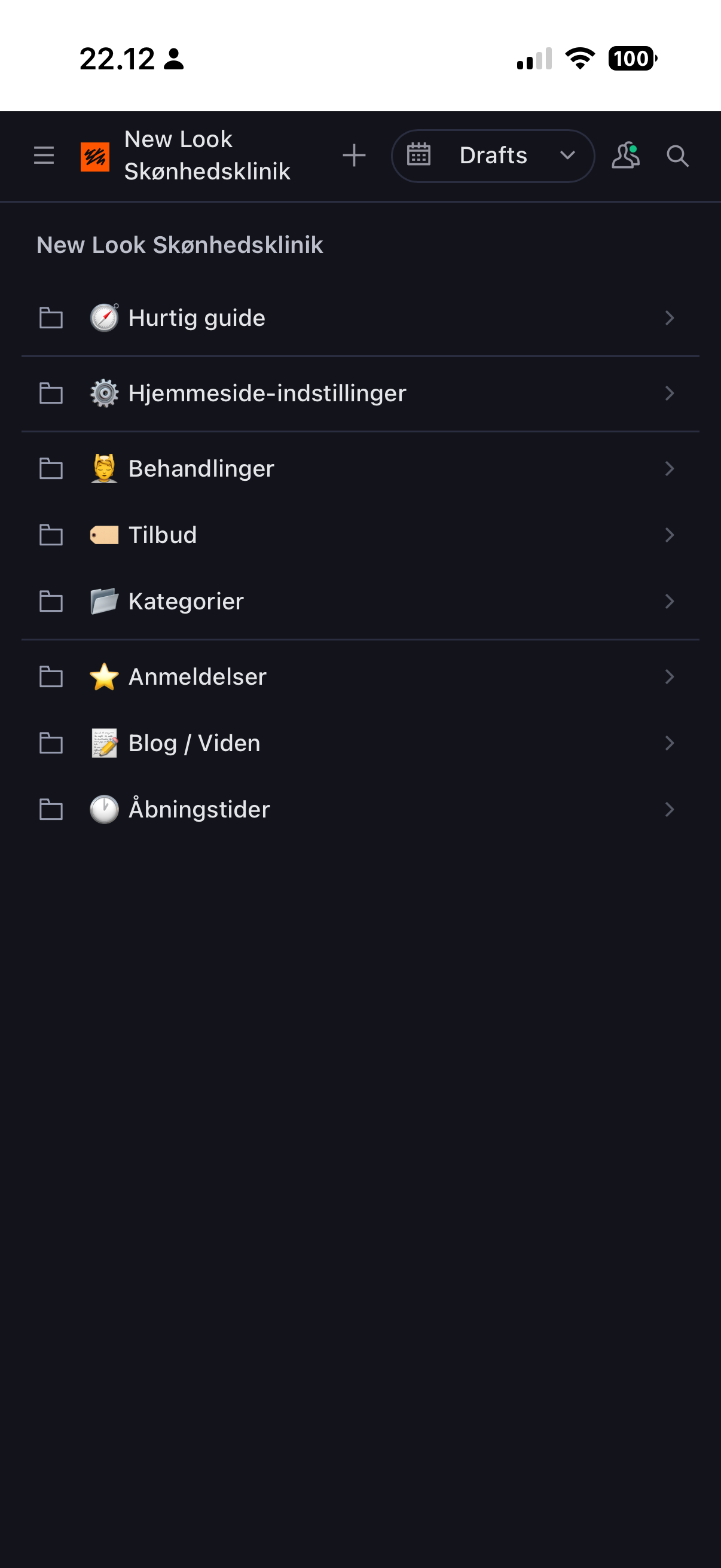Tap the battery indicator in the status bar
The height and width of the screenshot is (1568, 721).
(x=632, y=59)
